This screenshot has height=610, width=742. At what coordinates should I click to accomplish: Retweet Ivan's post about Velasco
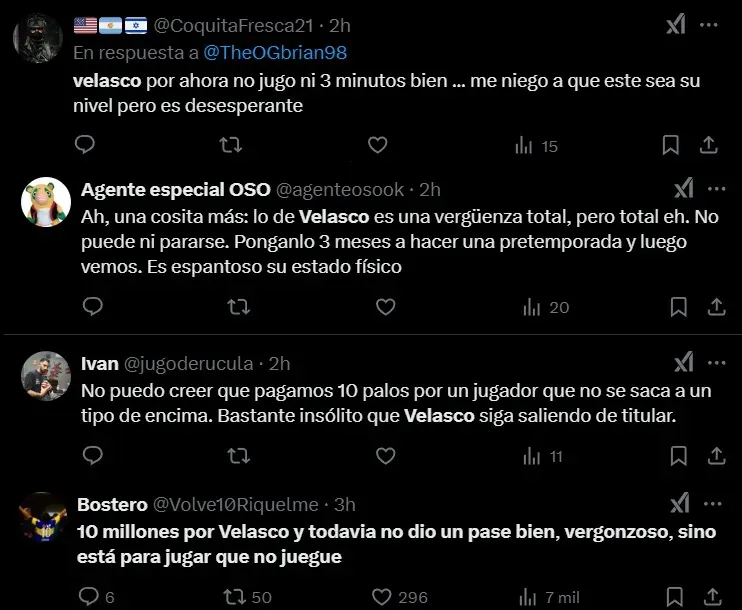coord(237,456)
